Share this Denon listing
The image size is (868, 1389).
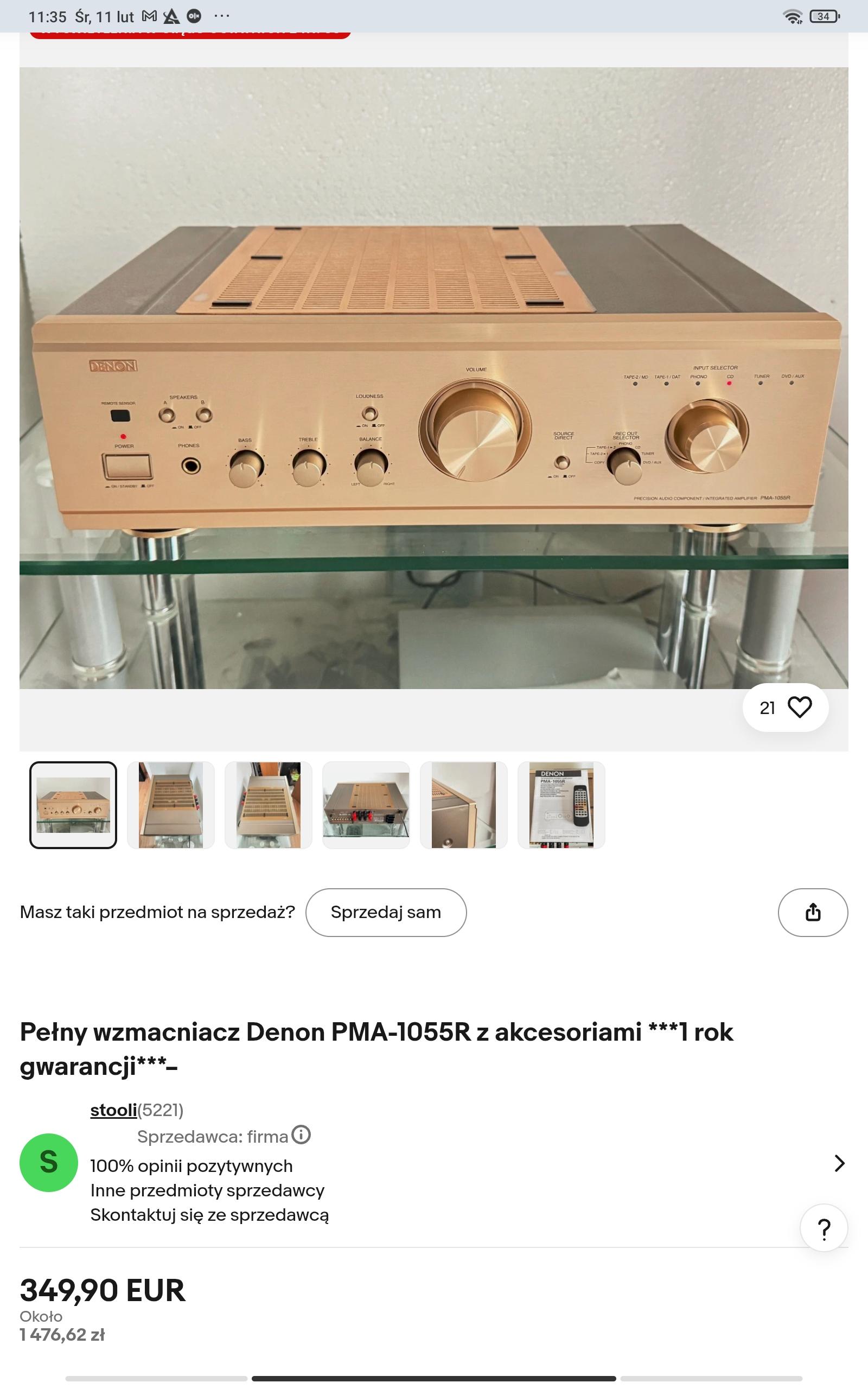(x=812, y=912)
